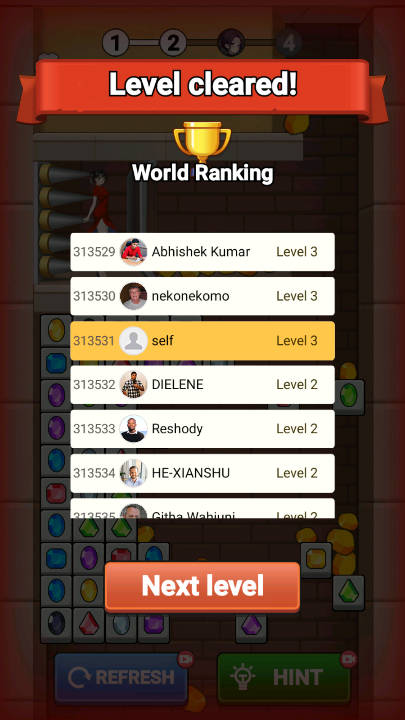Continue to the Next level
The image size is (405, 720).
pyautogui.click(x=202, y=586)
